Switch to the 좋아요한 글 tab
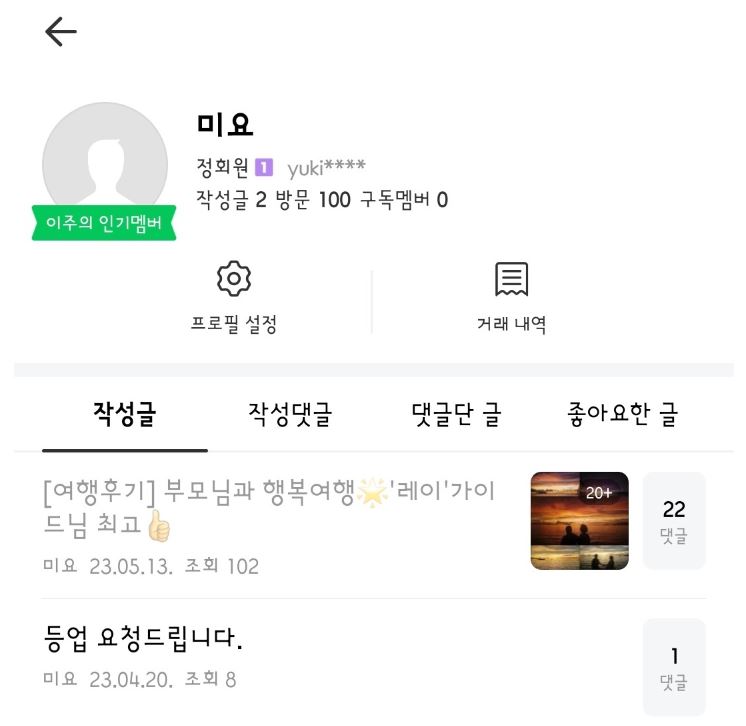 621,414
